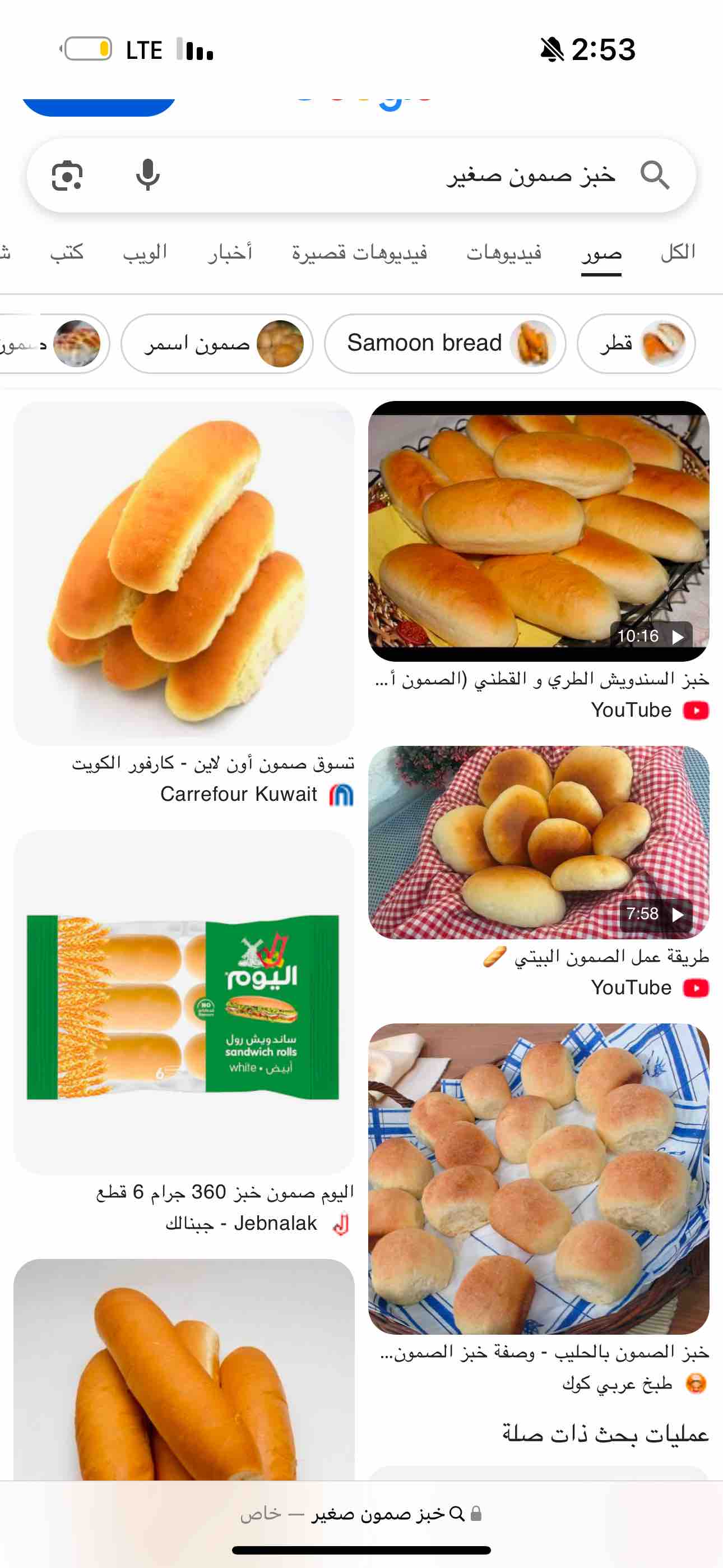Tap the browser address bar at bottom
This screenshot has height=1568, width=723.
361,1513
